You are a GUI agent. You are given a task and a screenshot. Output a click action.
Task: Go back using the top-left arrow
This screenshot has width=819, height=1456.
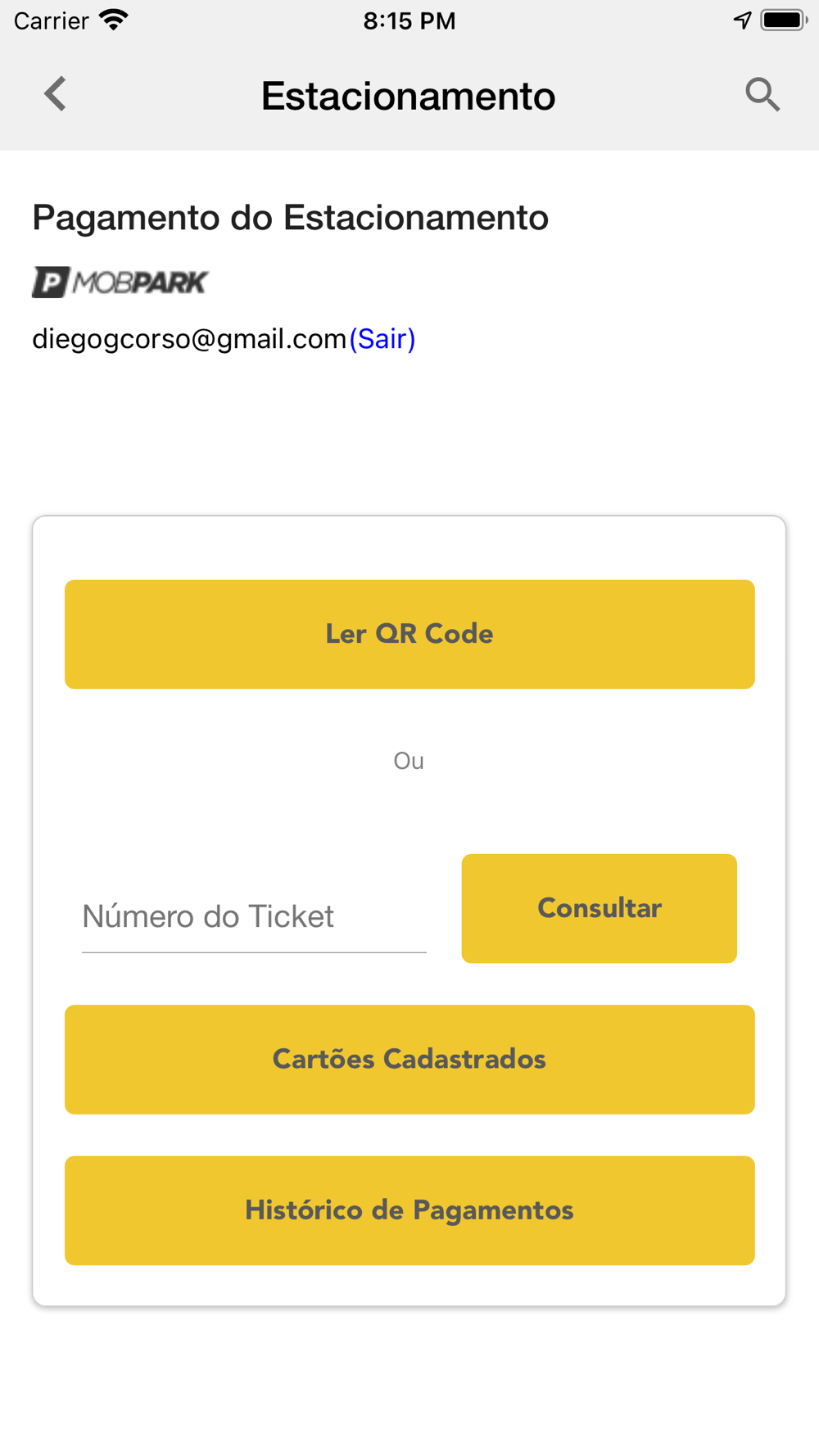point(55,94)
